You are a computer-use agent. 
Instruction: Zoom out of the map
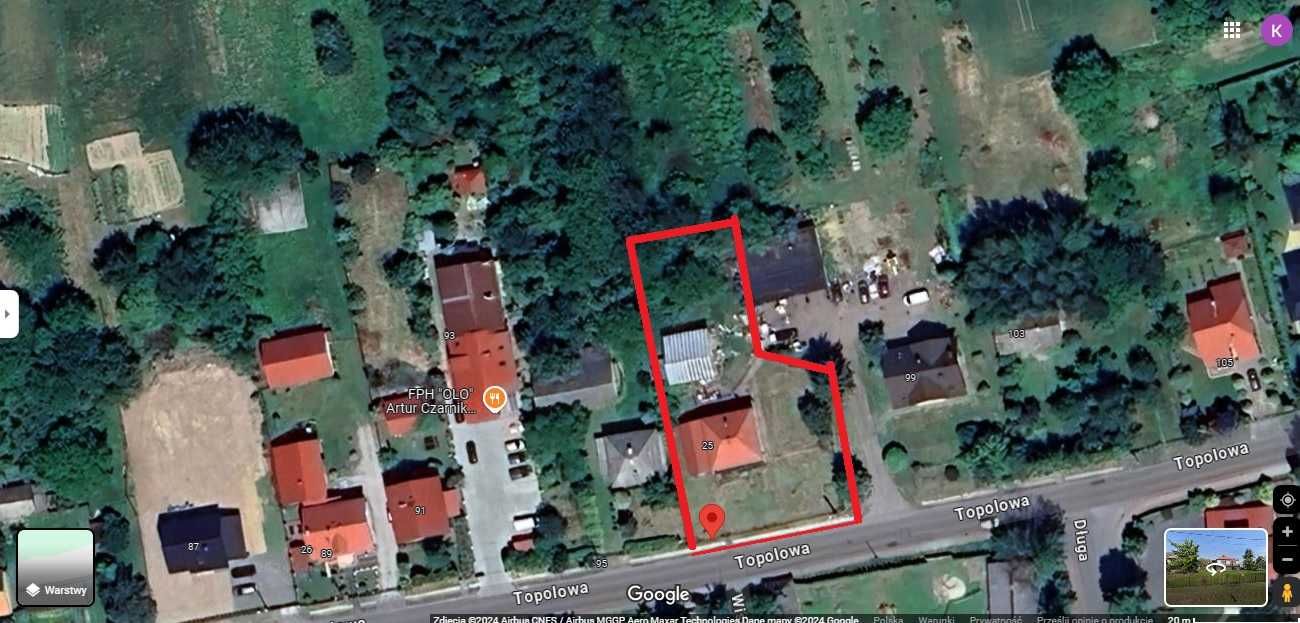tap(1287, 558)
